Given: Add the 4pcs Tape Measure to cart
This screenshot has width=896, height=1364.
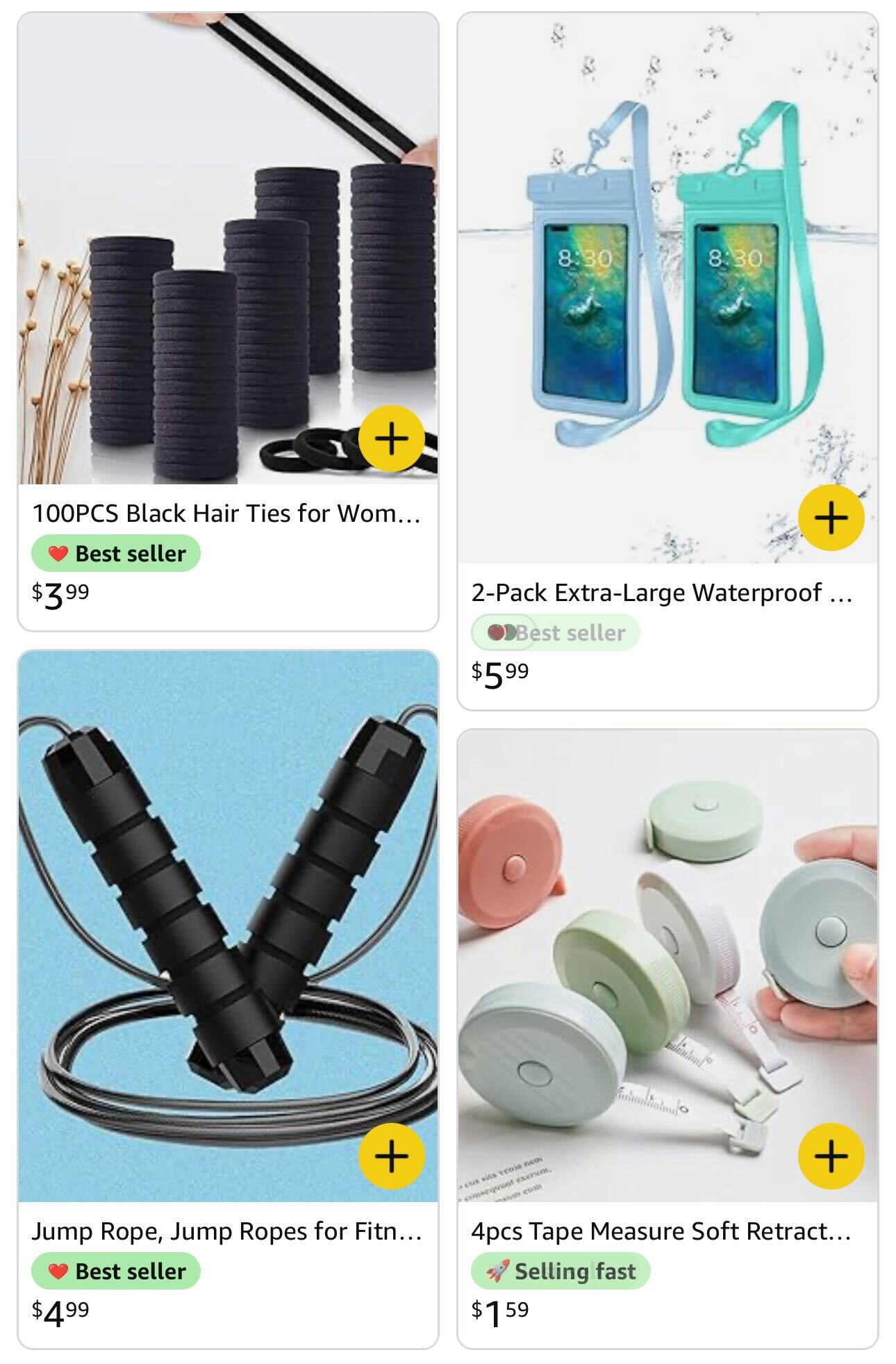Looking at the screenshot, I should [x=831, y=1156].
